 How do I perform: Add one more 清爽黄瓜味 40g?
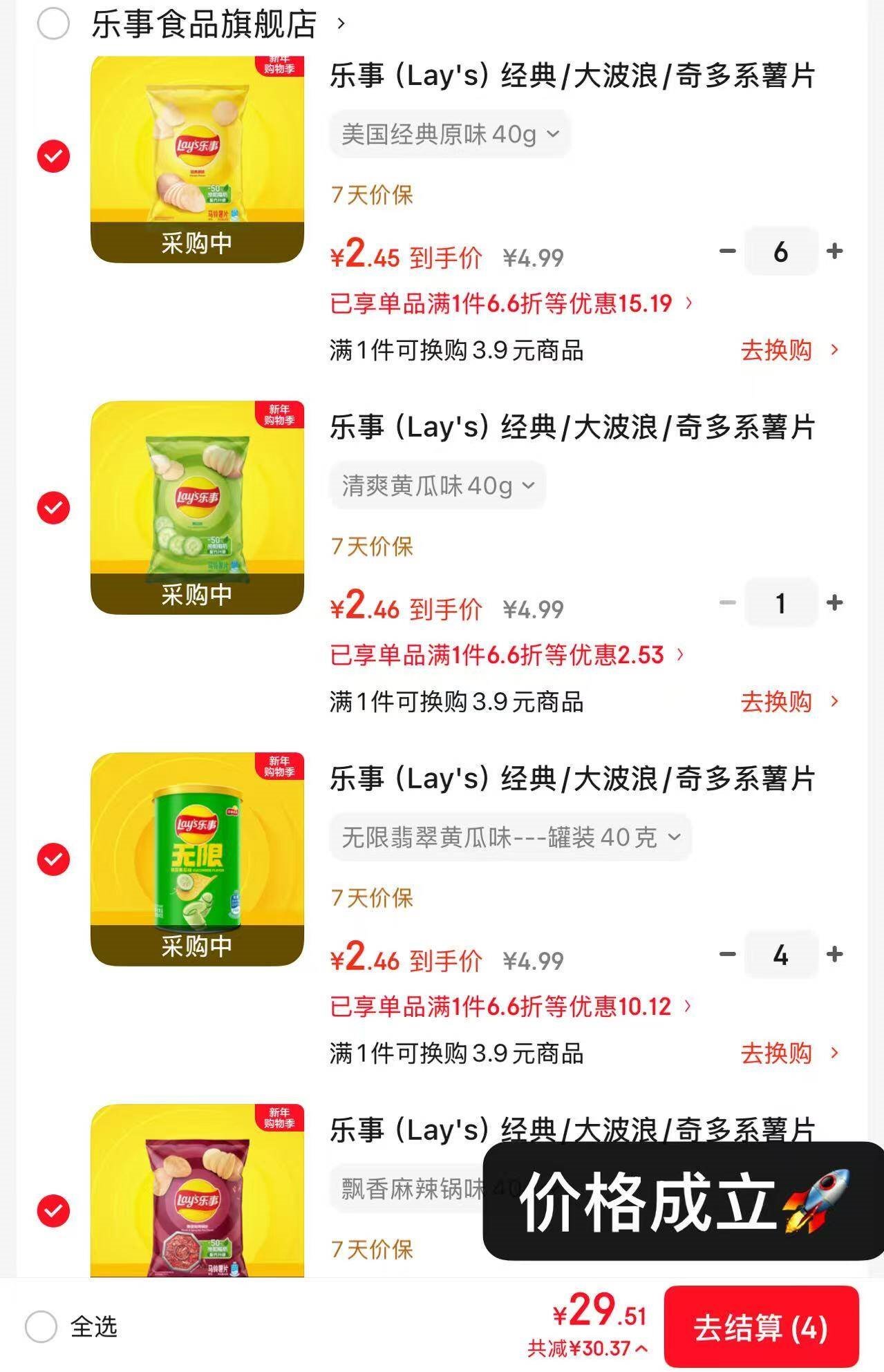coord(835,602)
